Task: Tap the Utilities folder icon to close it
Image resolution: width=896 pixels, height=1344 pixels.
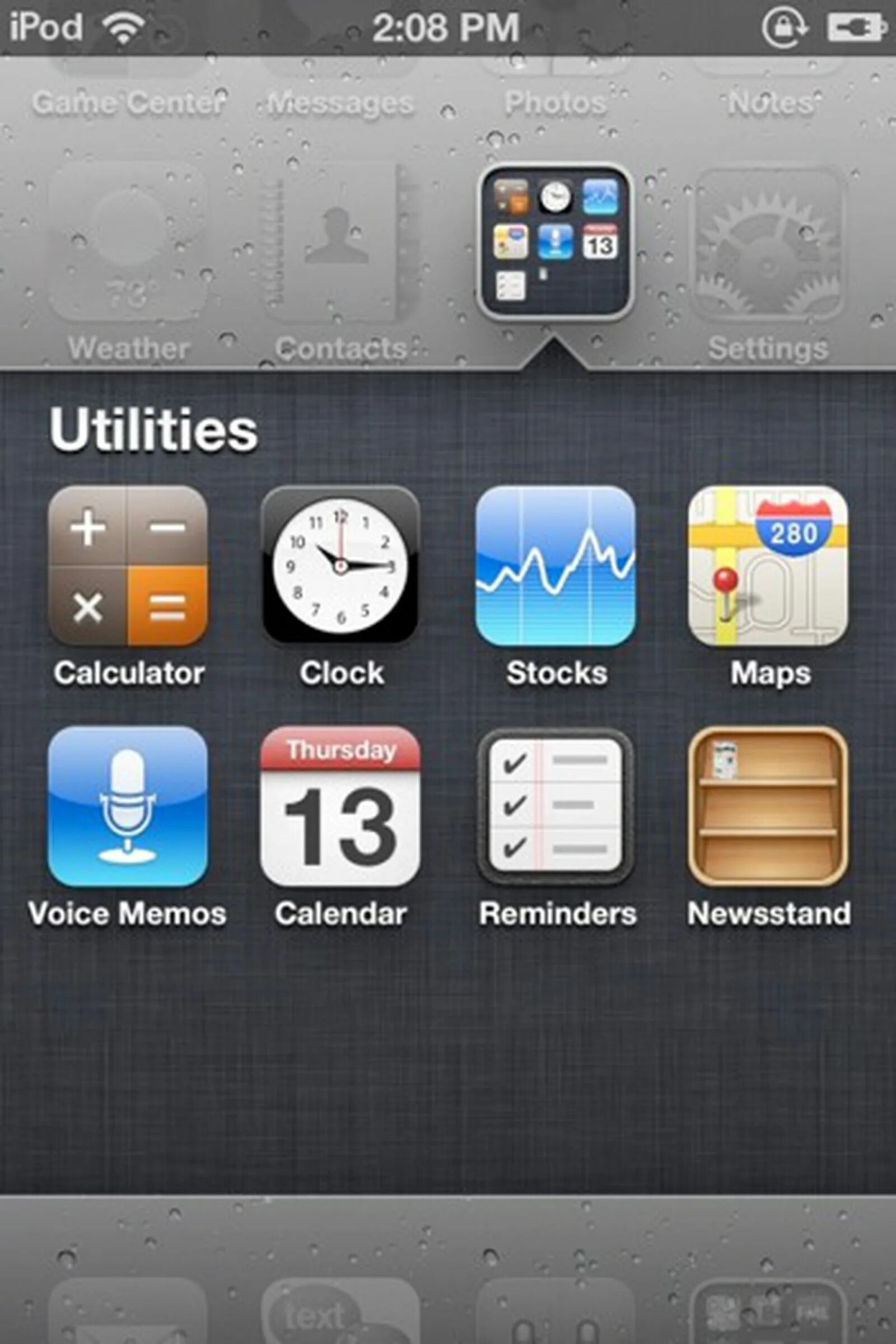Action: (x=555, y=242)
